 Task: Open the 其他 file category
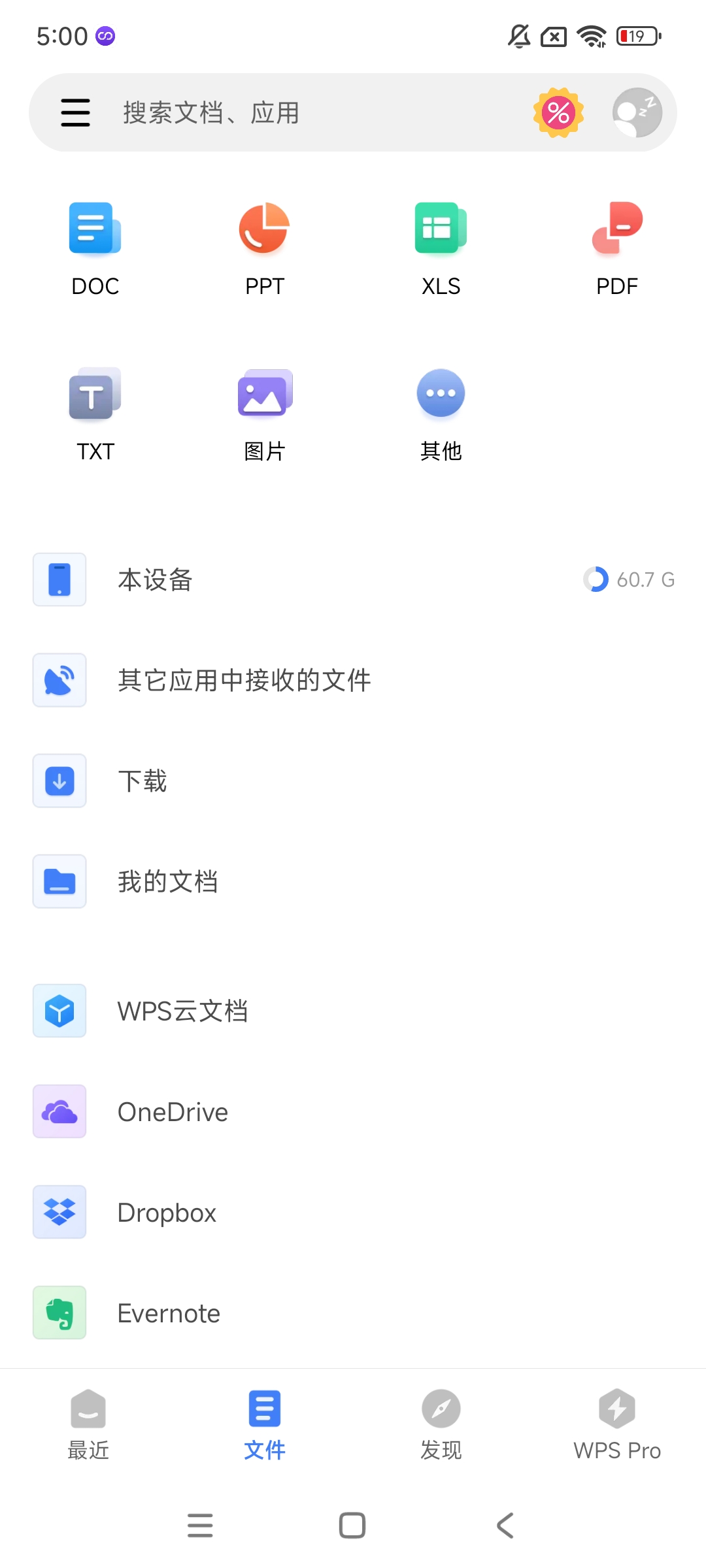coord(441,414)
